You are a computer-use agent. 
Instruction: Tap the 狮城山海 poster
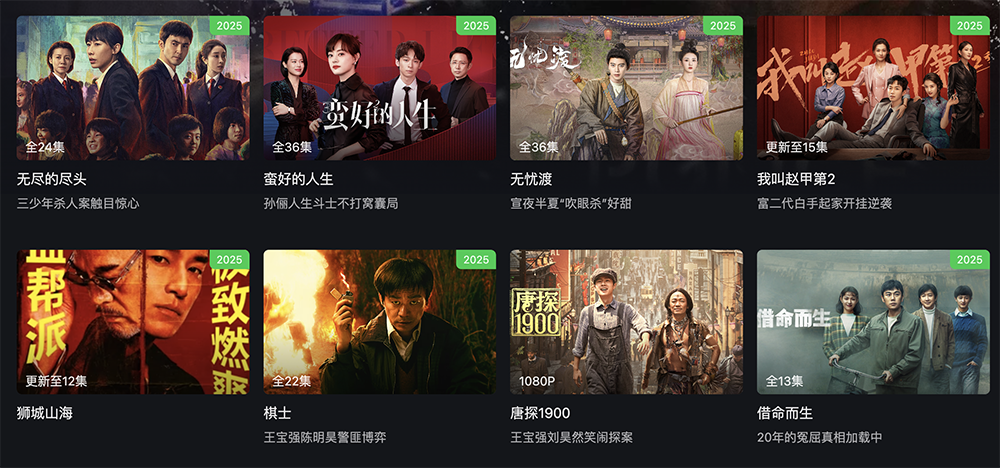click(x=133, y=321)
